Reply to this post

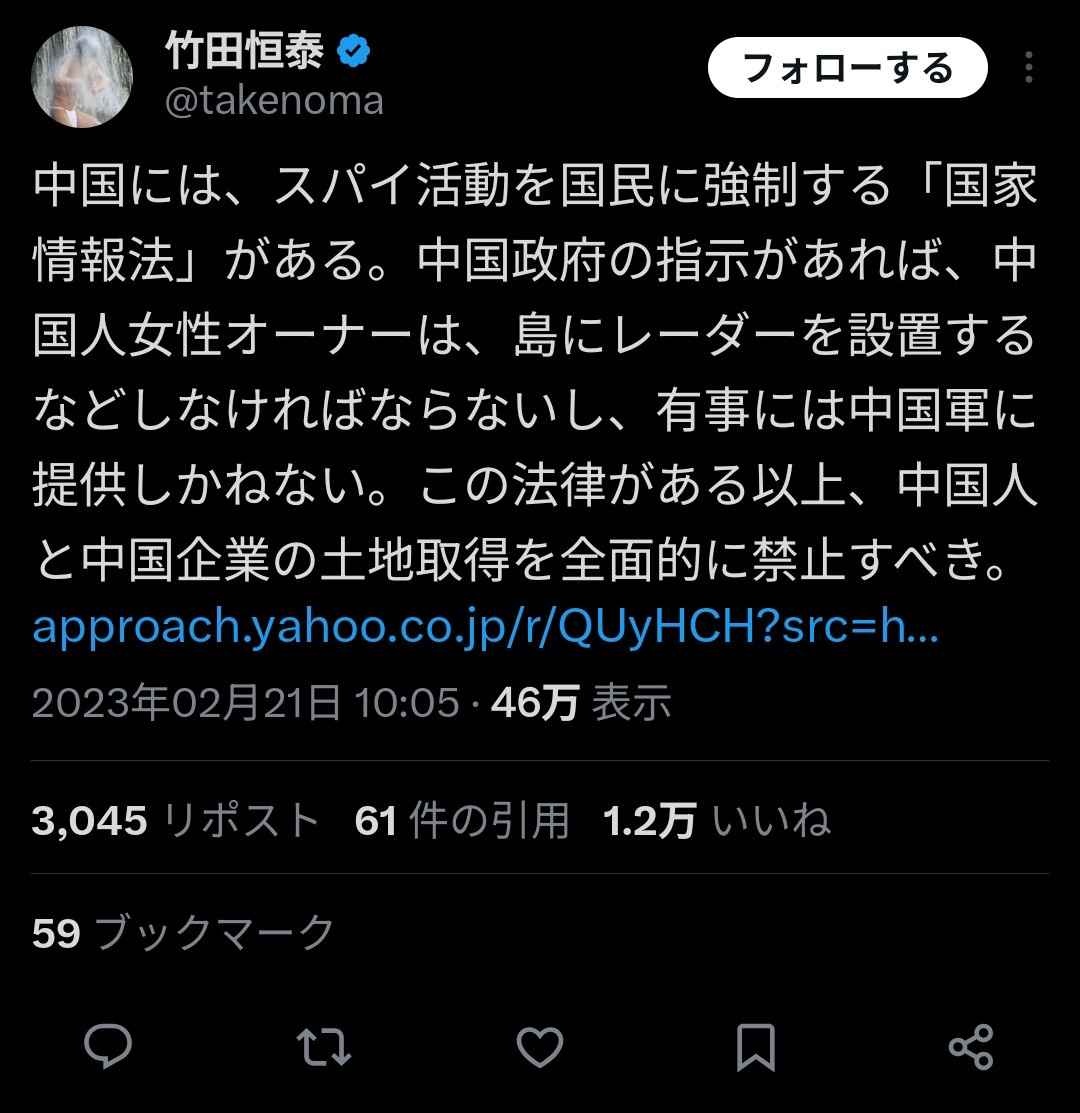[108, 1046]
